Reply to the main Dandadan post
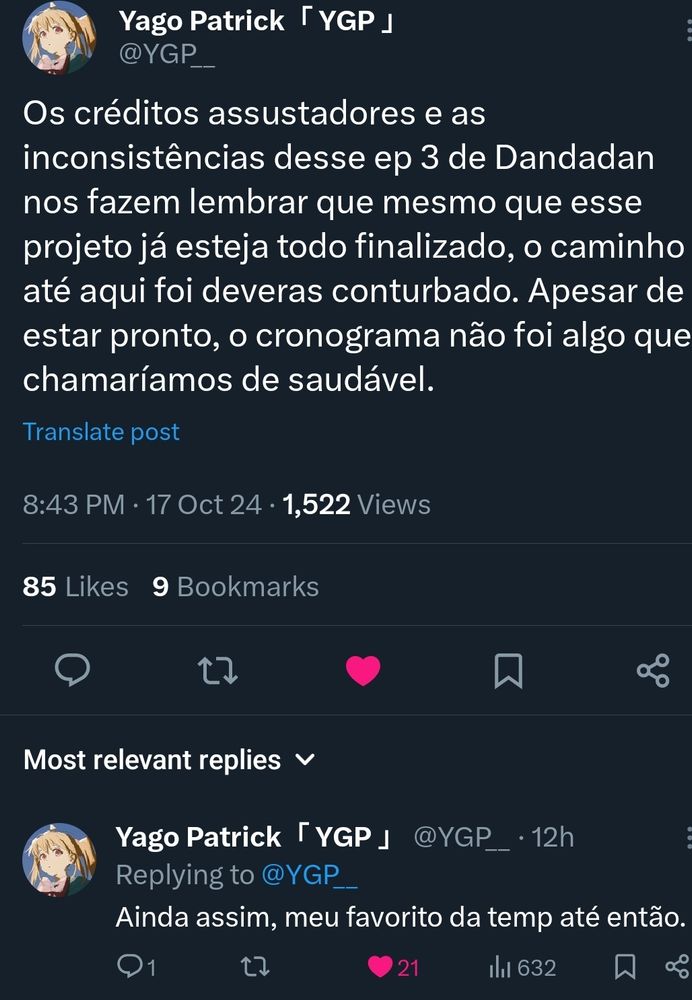 [x=72, y=670]
